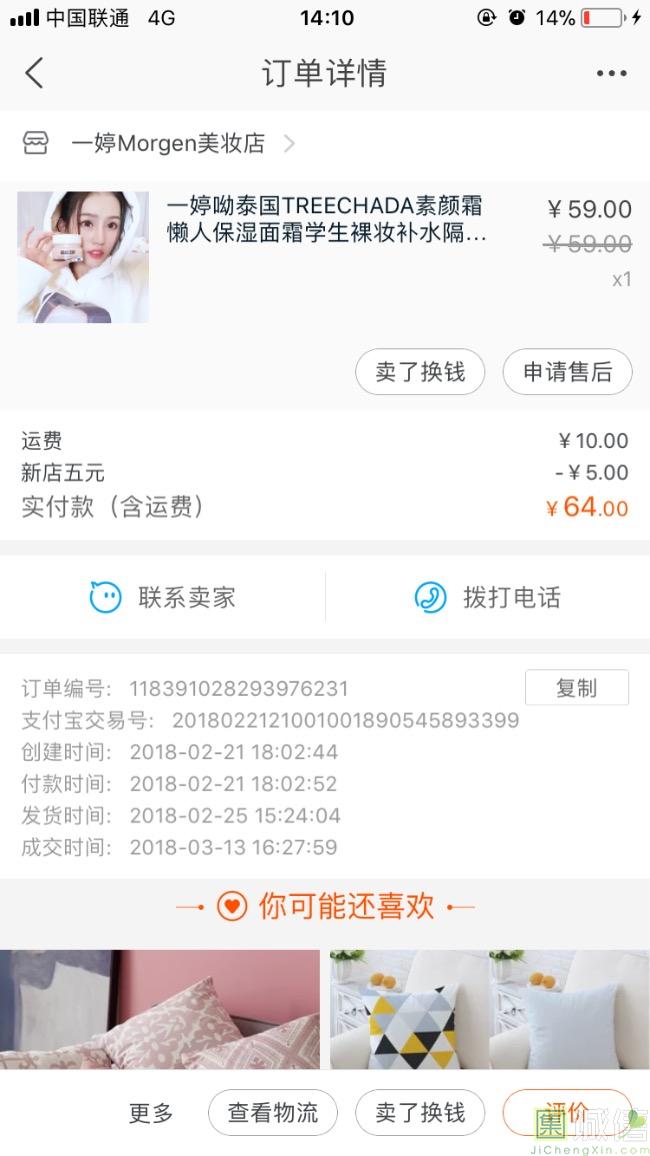Copy the order number with 复制
The image size is (650, 1156).
(576, 688)
